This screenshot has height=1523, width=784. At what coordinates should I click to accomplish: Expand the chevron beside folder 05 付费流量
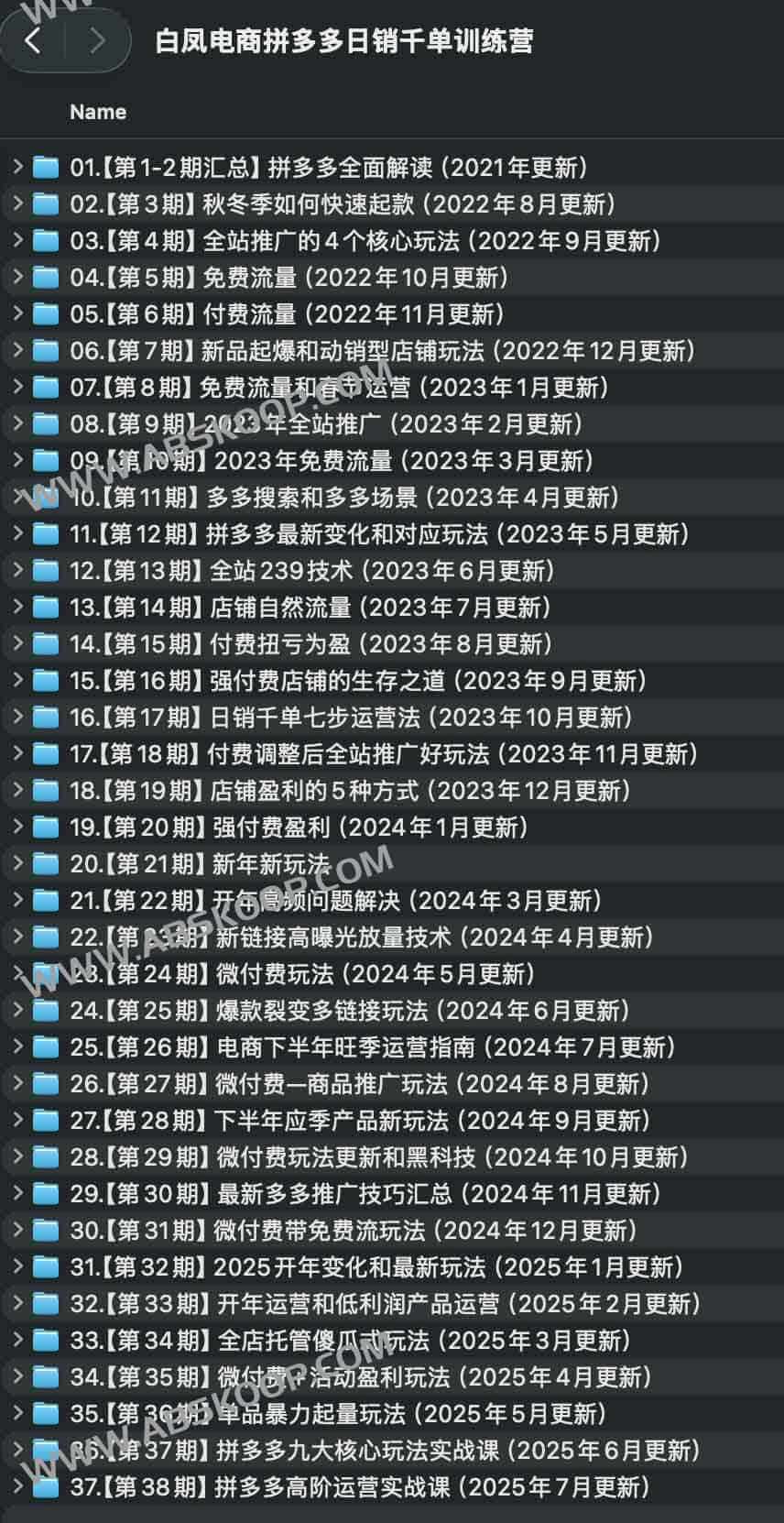[17, 313]
